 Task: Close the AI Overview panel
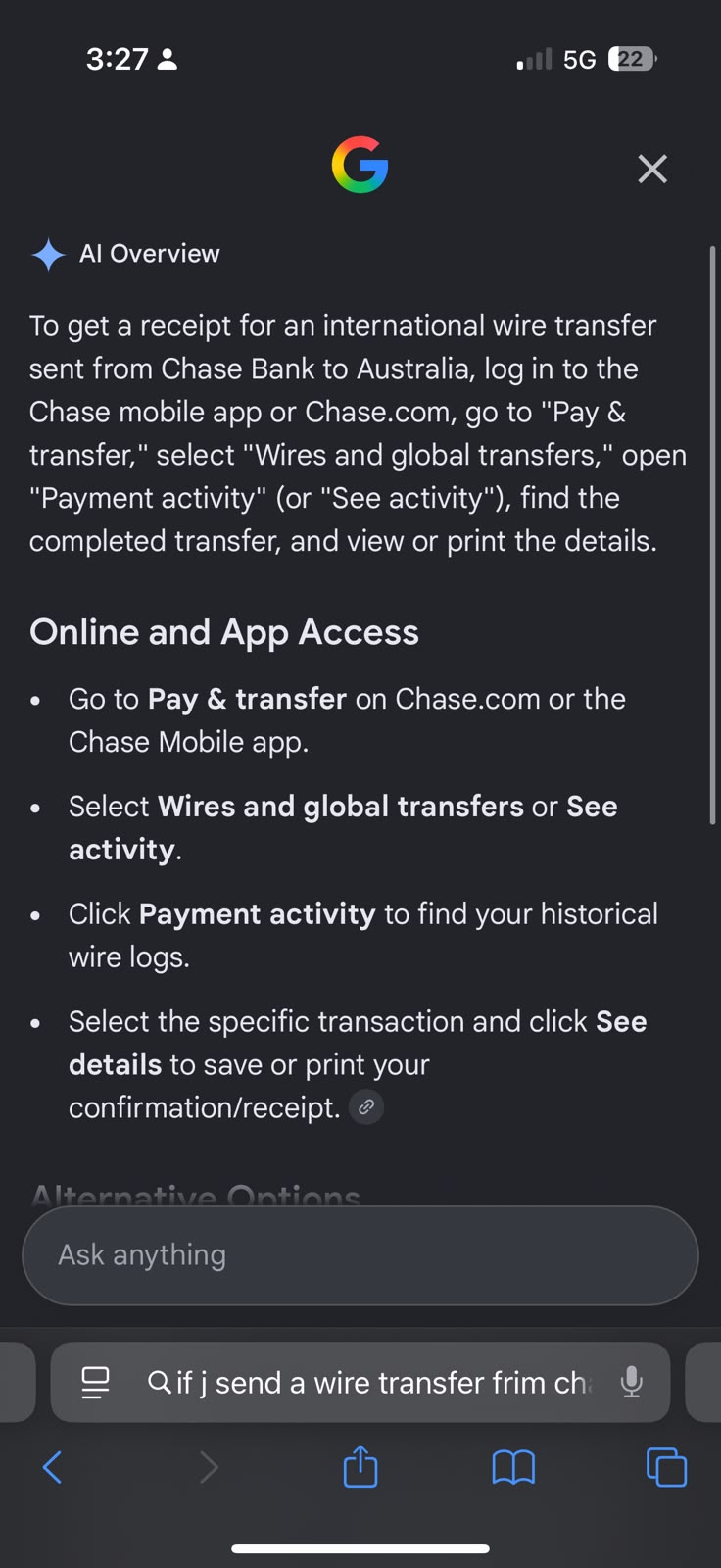tap(652, 169)
